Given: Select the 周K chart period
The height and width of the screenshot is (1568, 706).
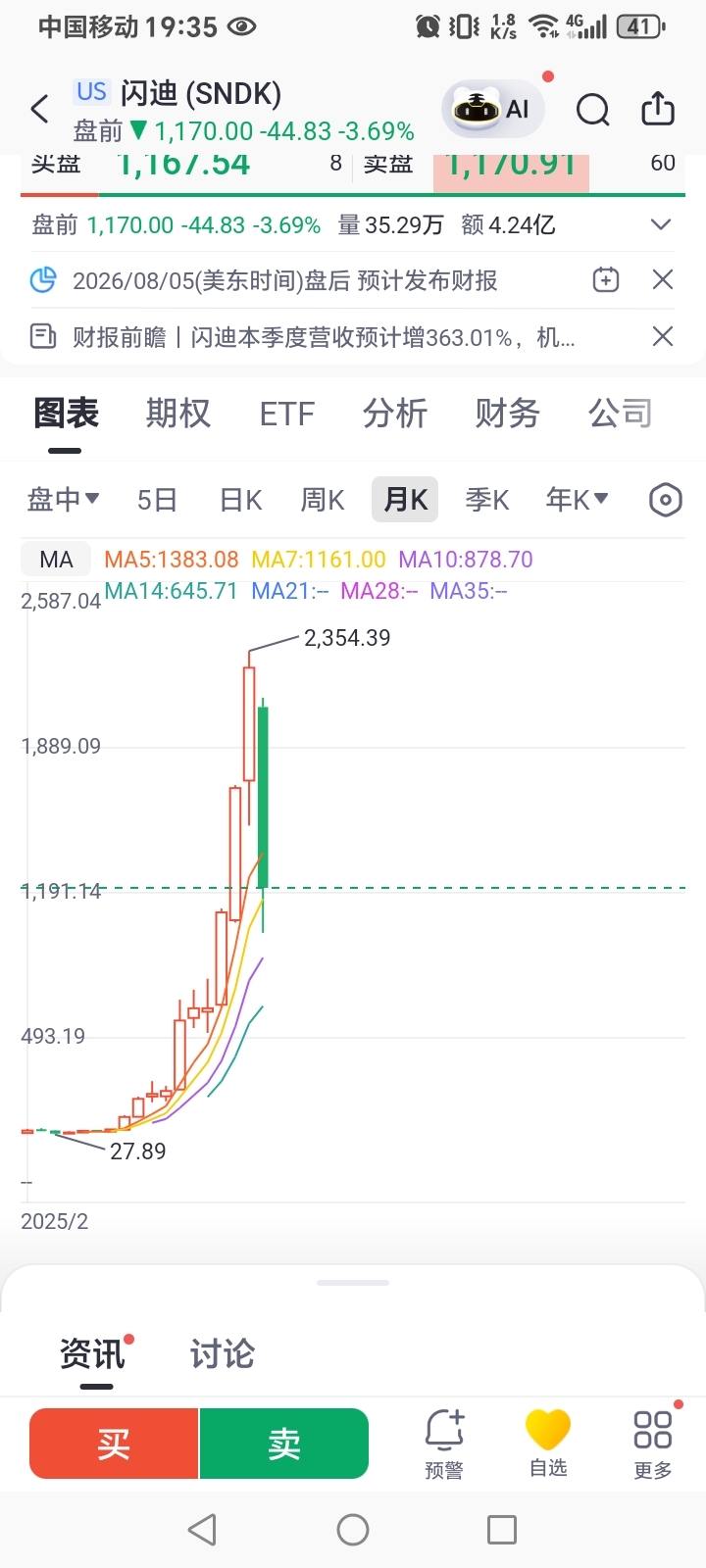Looking at the screenshot, I should point(323,500).
